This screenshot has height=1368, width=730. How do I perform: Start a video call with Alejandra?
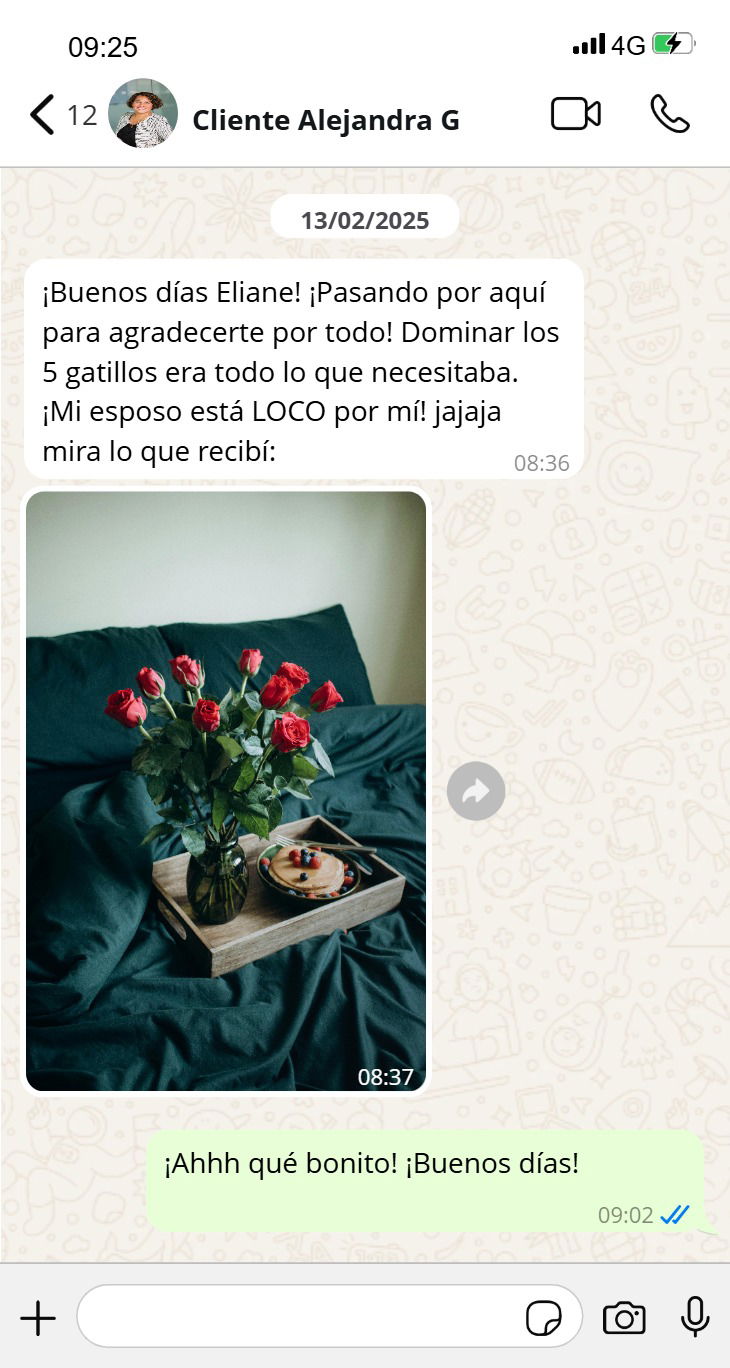point(576,114)
